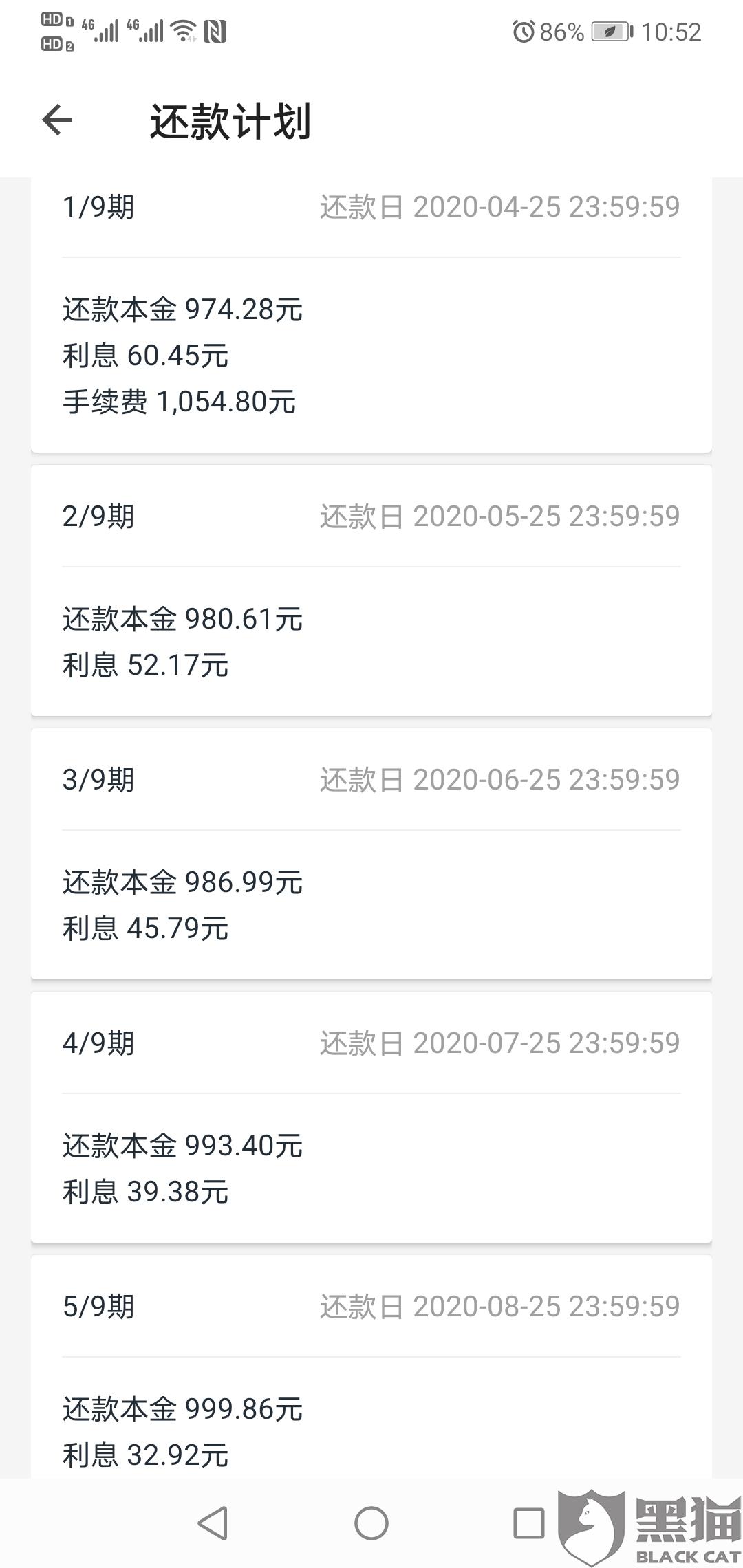Go to the home screen
Screen dimensions: 743x1568
pyautogui.click(x=371, y=1523)
